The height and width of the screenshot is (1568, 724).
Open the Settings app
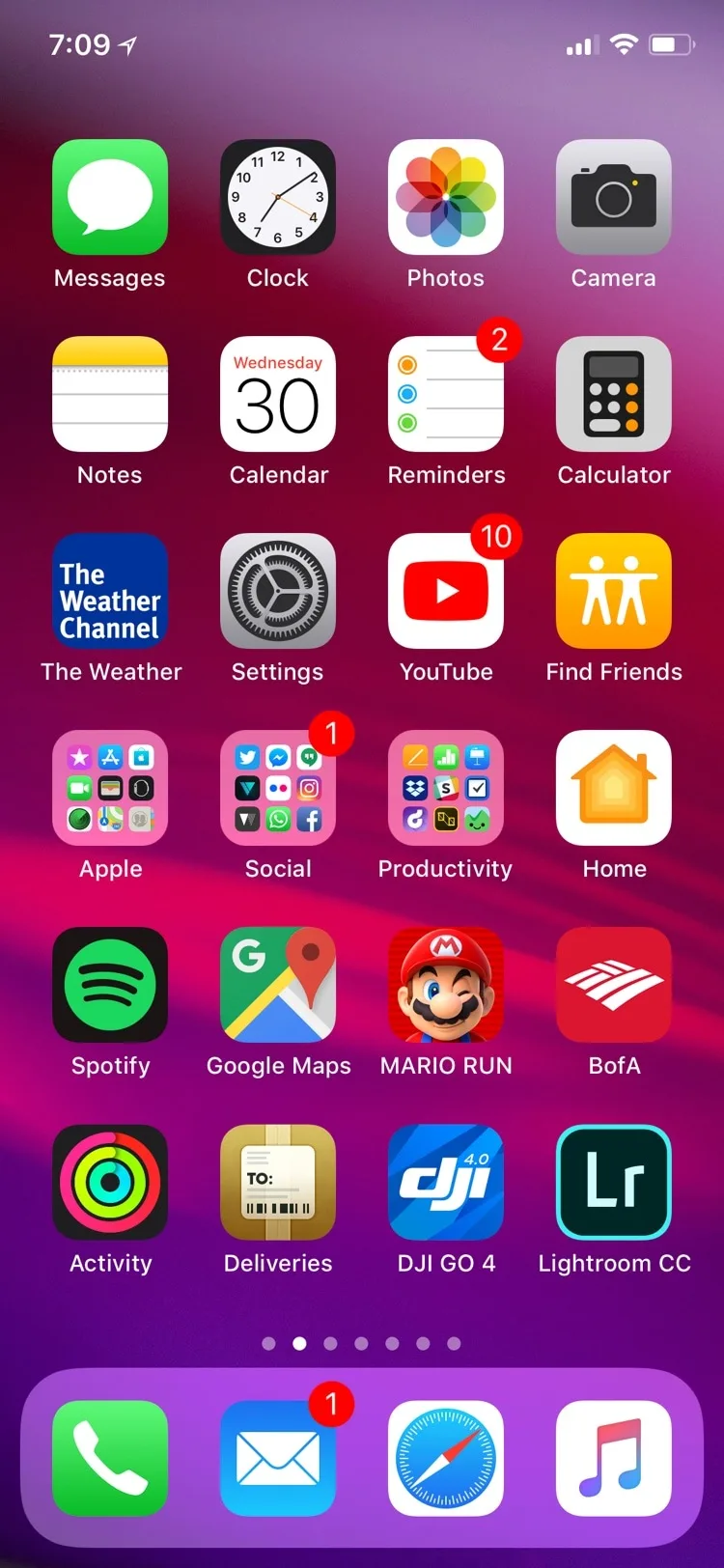pos(278,591)
